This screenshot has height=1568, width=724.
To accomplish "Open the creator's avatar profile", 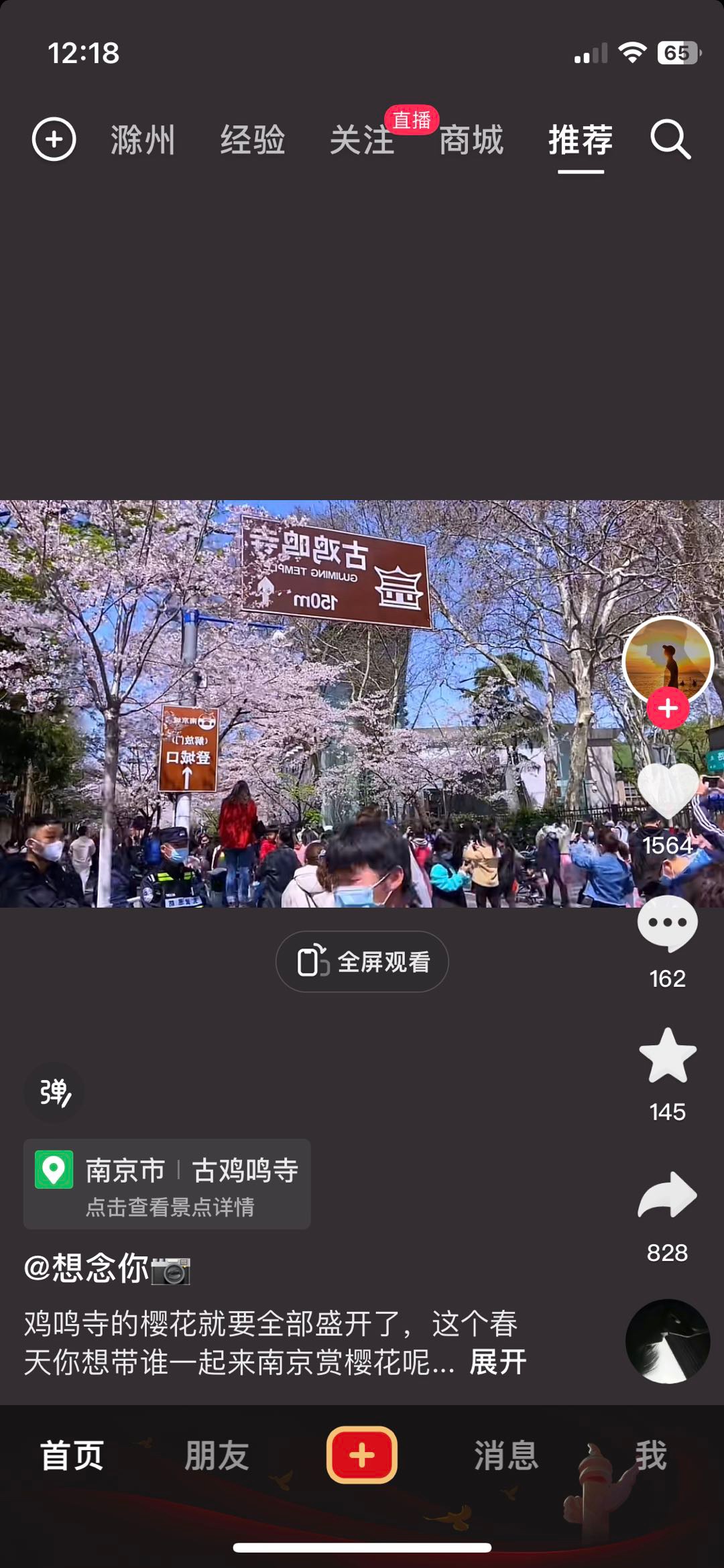I will coord(667,658).
